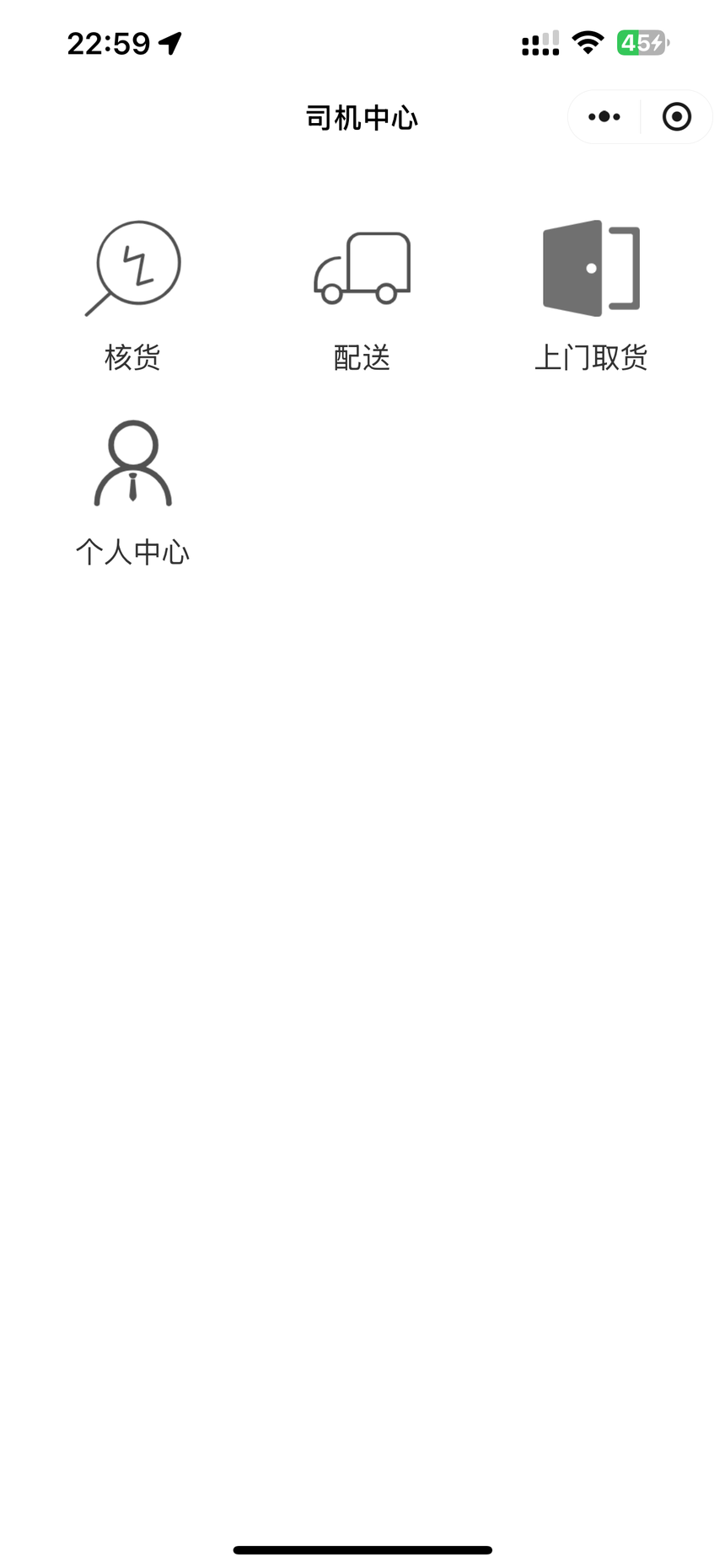The height and width of the screenshot is (1568, 725).
Task: Go to 个人中心 personal center
Action: [132, 492]
